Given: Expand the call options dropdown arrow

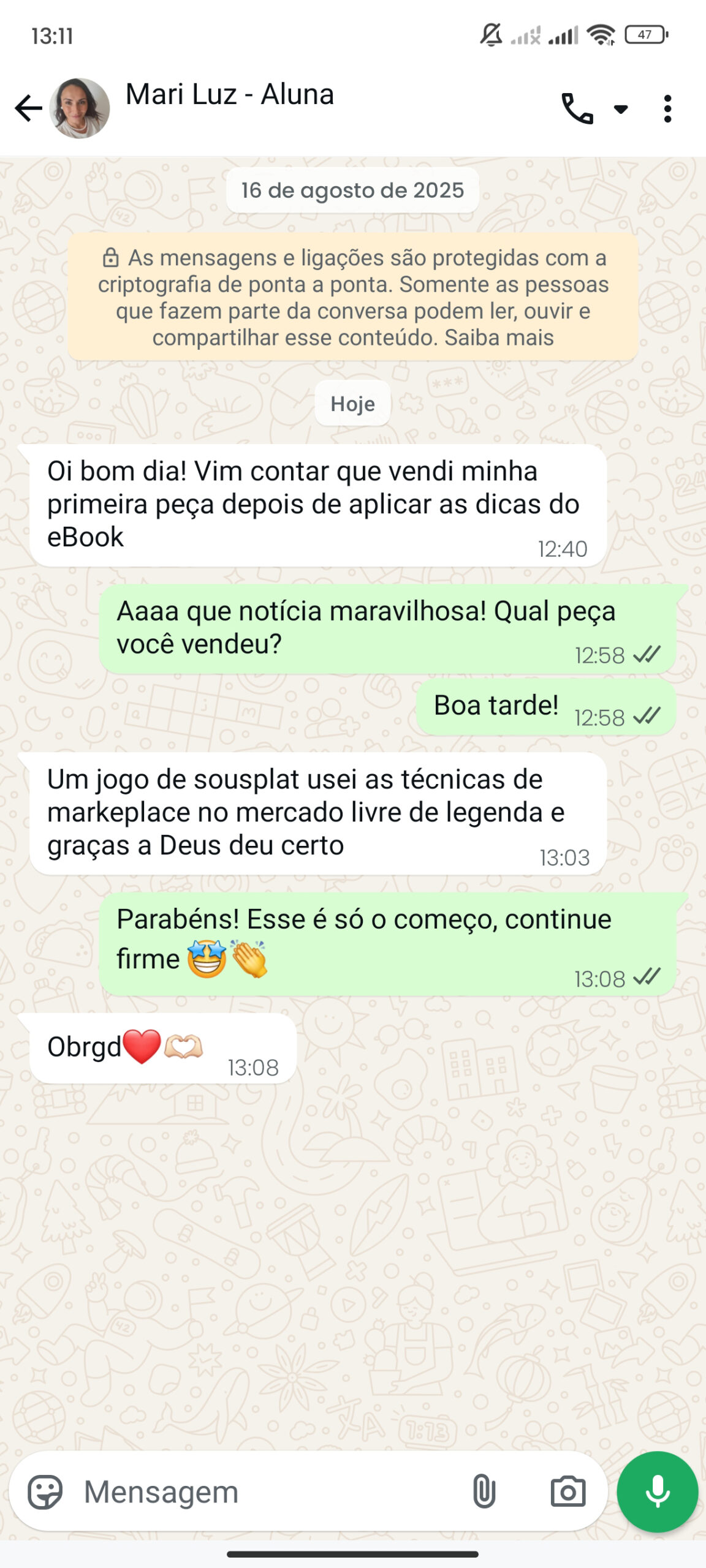Looking at the screenshot, I should point(621,109).
